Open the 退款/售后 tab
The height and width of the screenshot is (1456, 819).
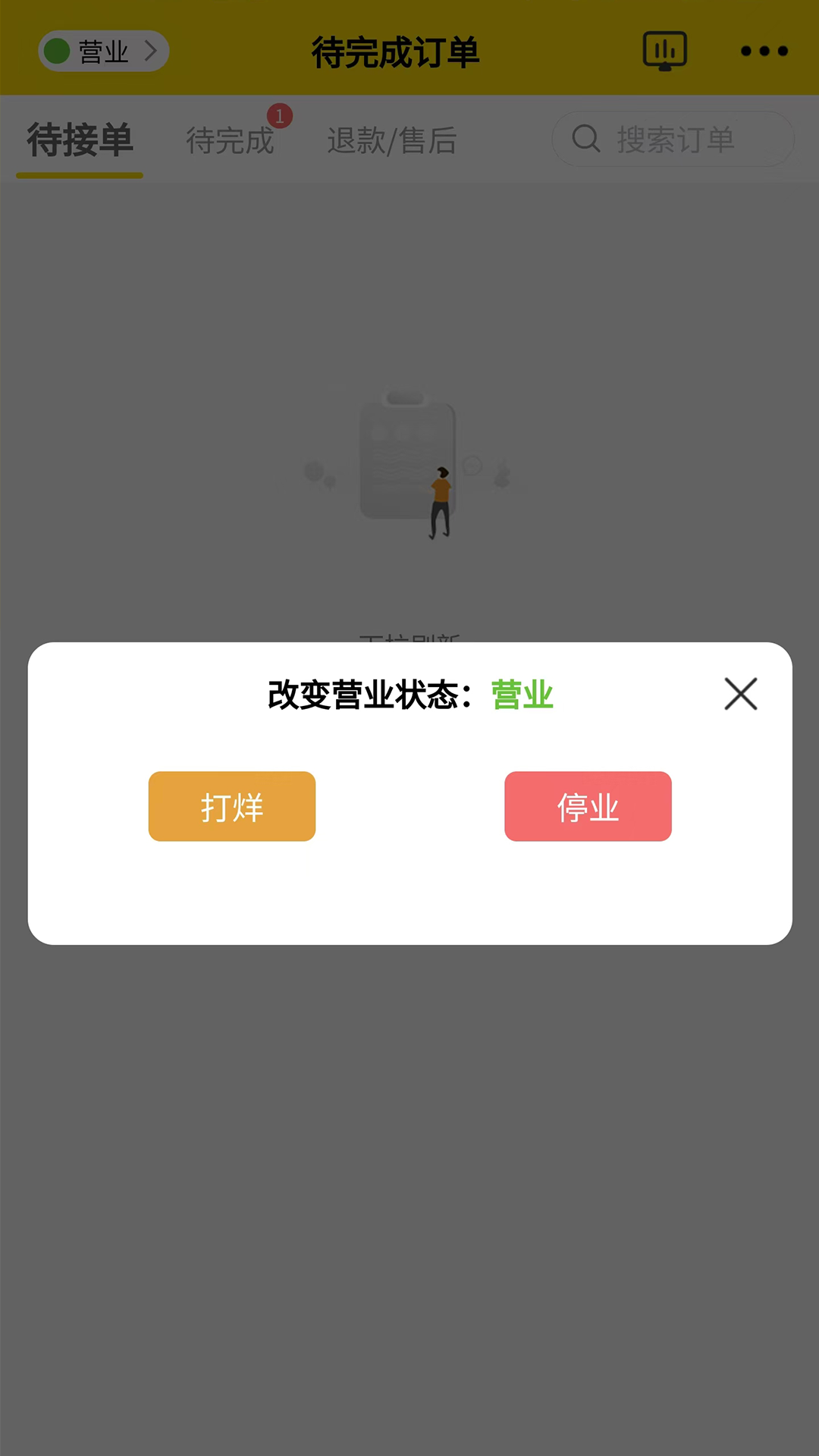click(391, 141)
